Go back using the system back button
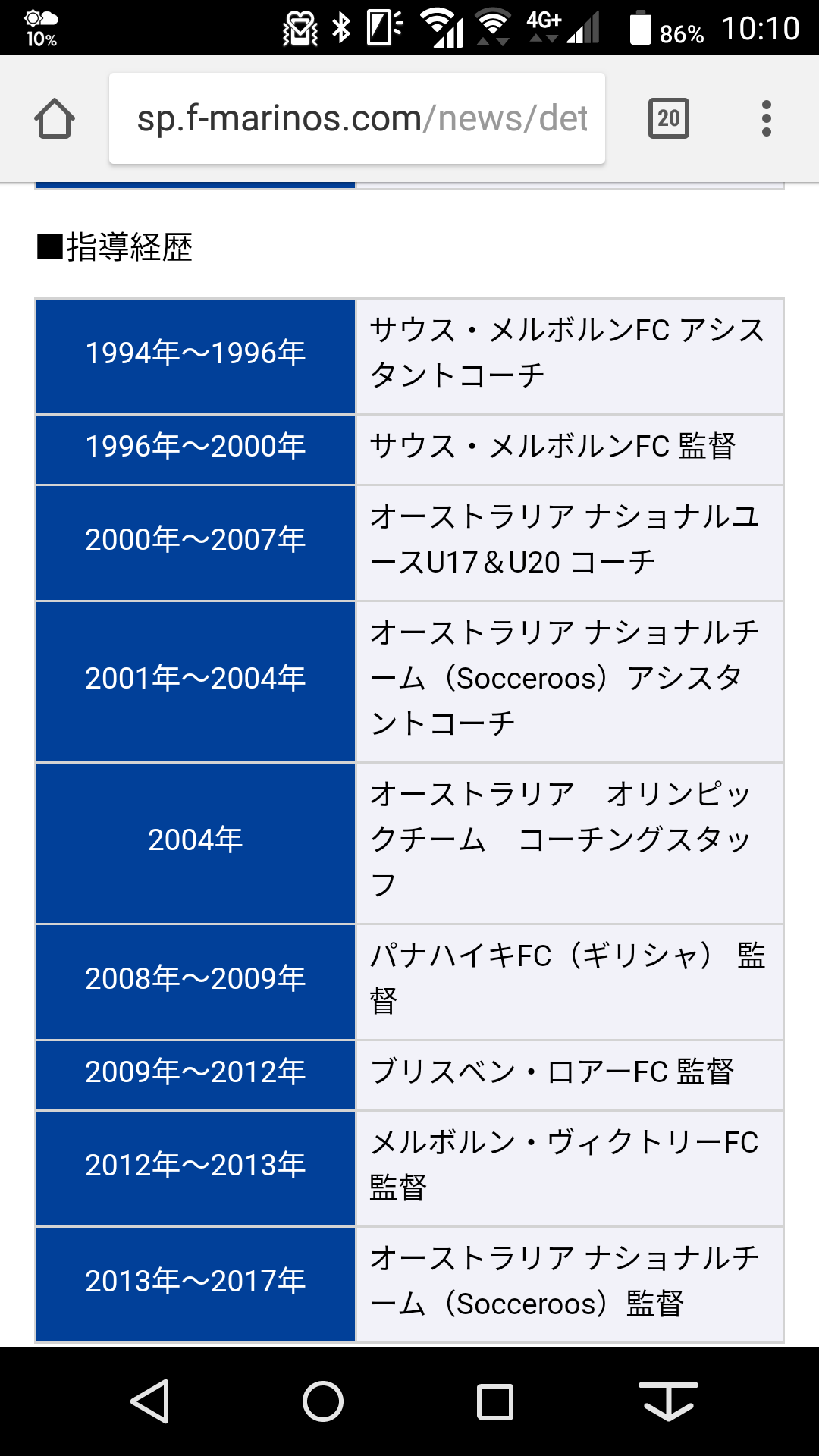 click(150, 1401)
